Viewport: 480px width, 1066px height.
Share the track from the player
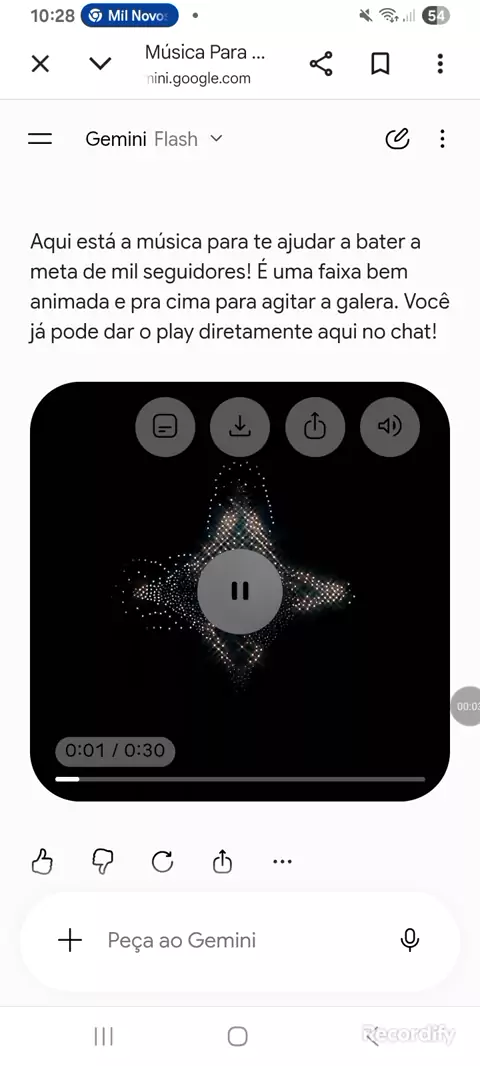coord(315,426)
